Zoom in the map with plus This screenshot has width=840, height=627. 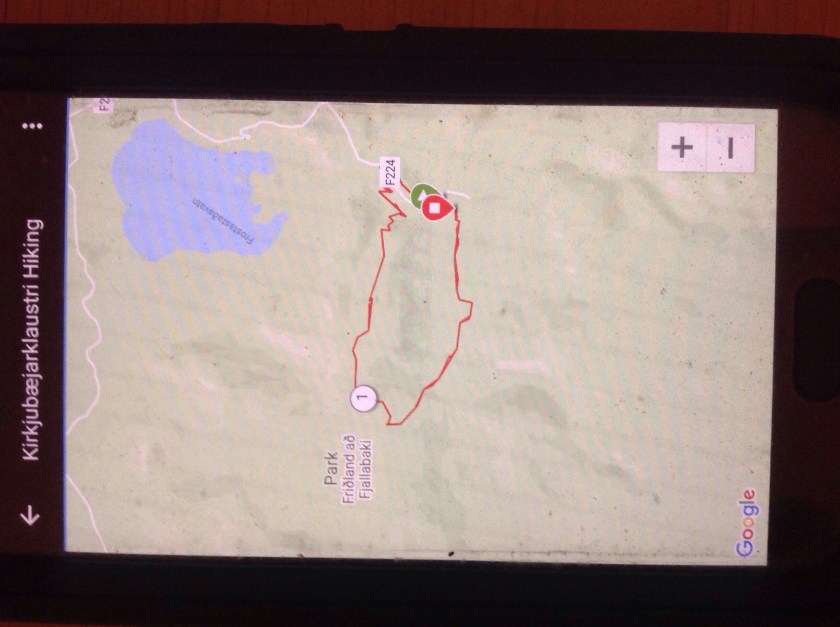click(x=682, y=147)
